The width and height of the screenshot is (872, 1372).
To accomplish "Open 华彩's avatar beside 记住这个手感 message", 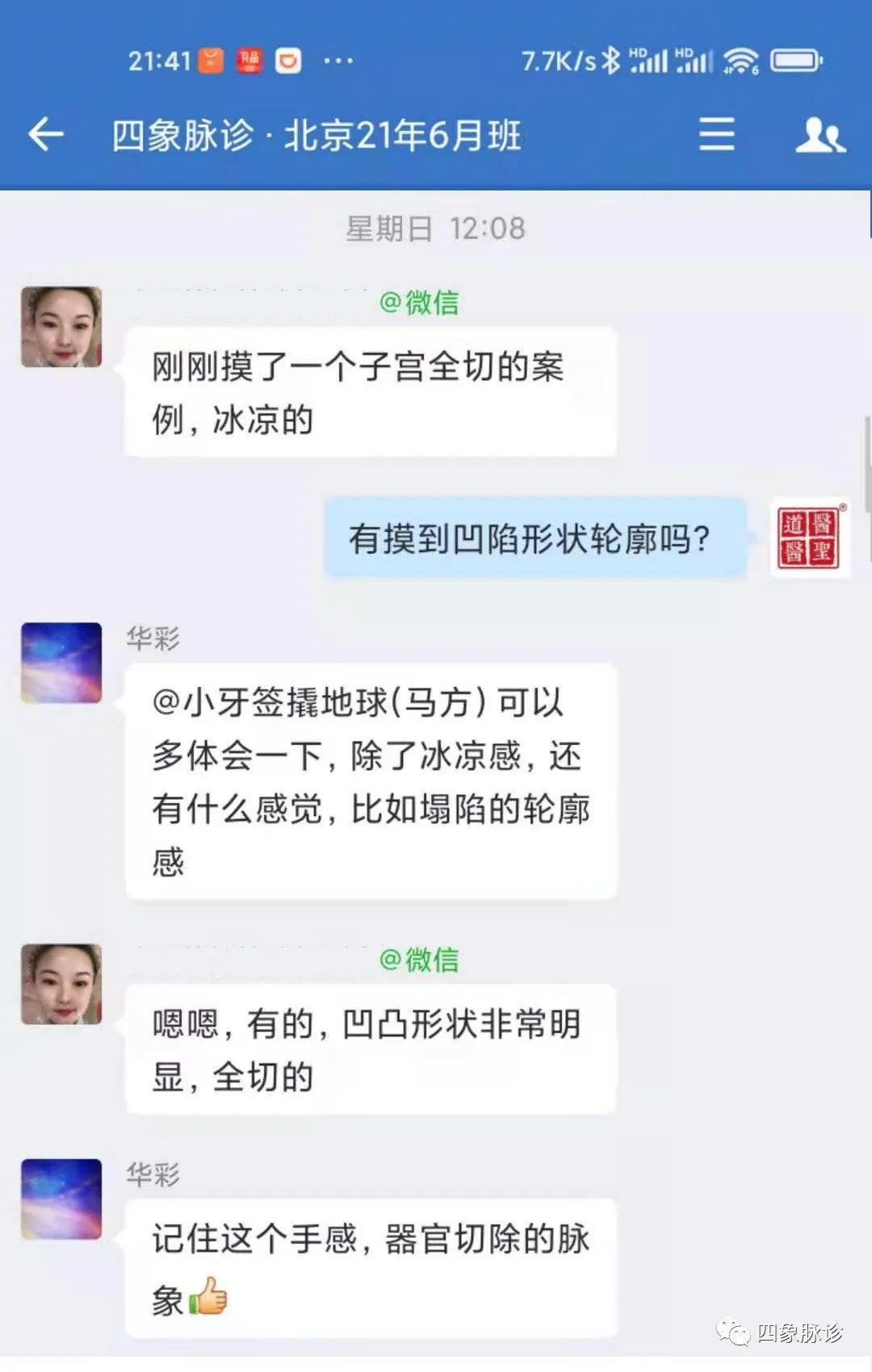I will pyautogui.click(x=61, y=1198).
